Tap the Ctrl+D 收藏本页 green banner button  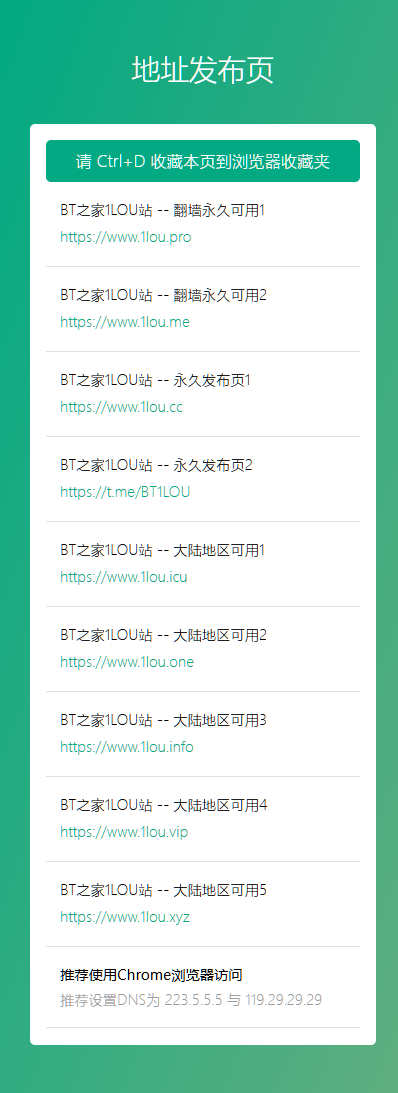tap(203, 161)
